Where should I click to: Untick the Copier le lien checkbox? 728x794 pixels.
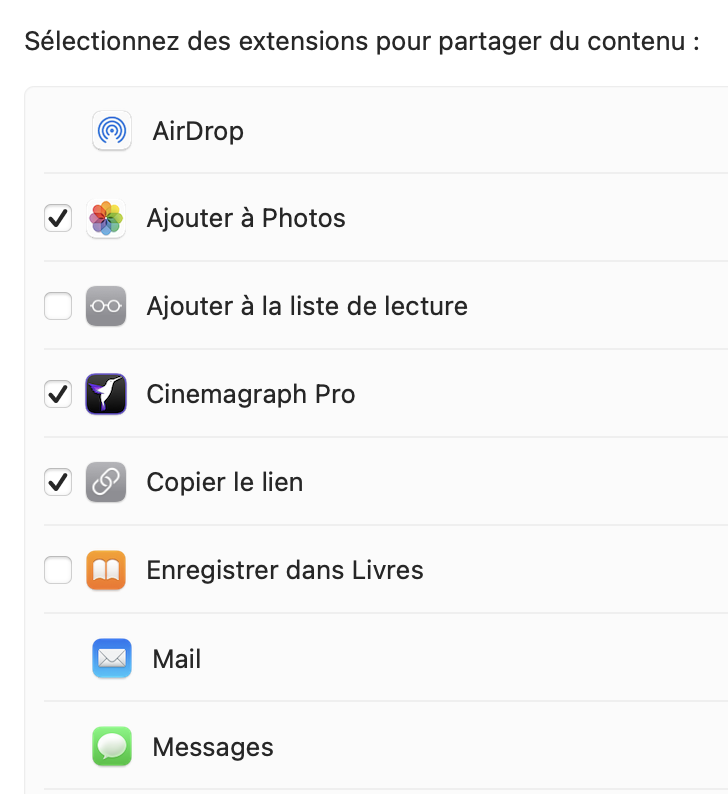[x=59, y=482]
